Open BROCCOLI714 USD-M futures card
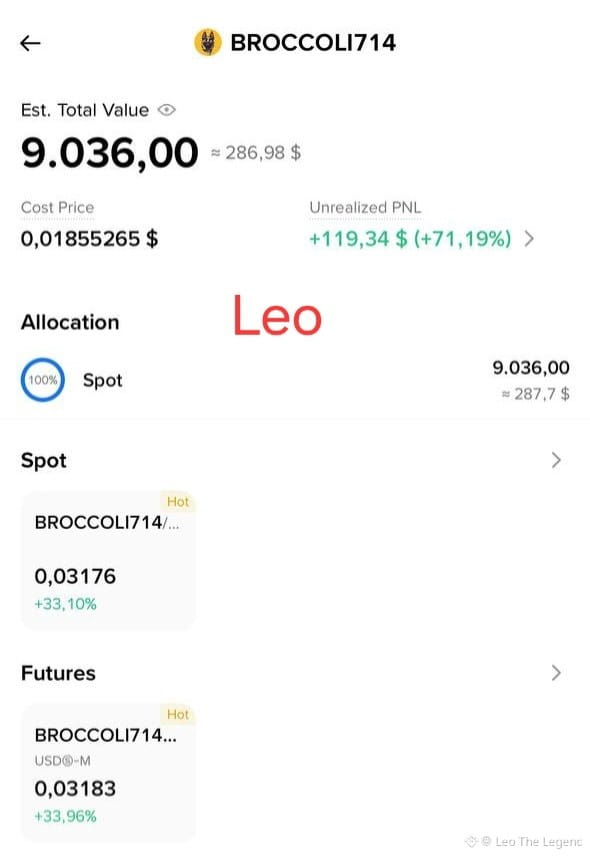The width and height of the screenshot is (590, 857). point(108,772)
